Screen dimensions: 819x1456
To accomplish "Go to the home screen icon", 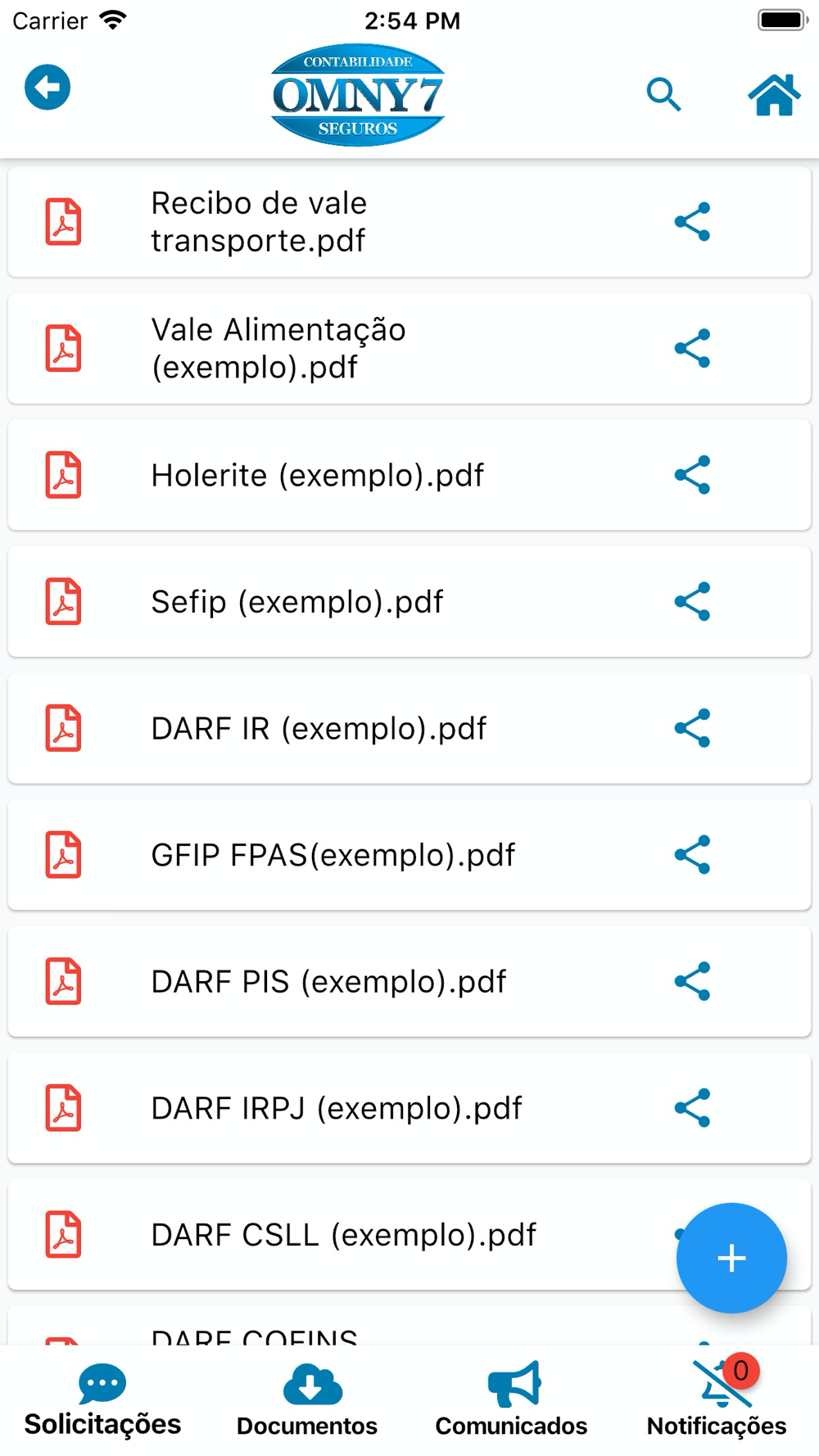I will coord(774,94).
